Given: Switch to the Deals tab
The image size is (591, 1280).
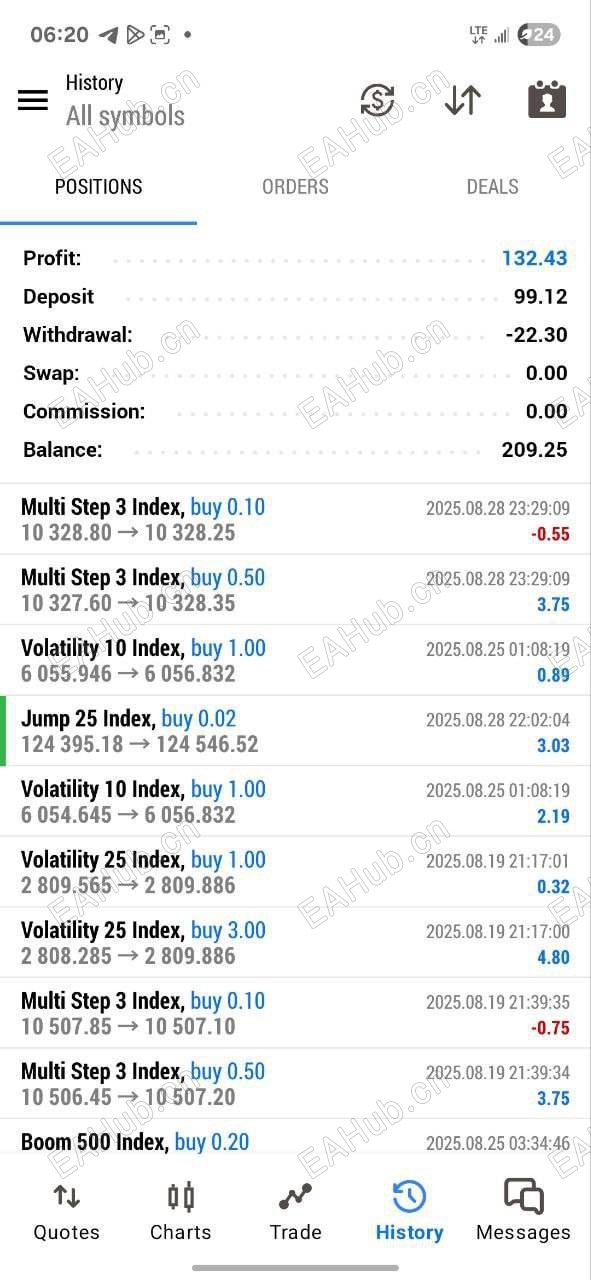Looking at the screenshot, I should pos(492,187).
